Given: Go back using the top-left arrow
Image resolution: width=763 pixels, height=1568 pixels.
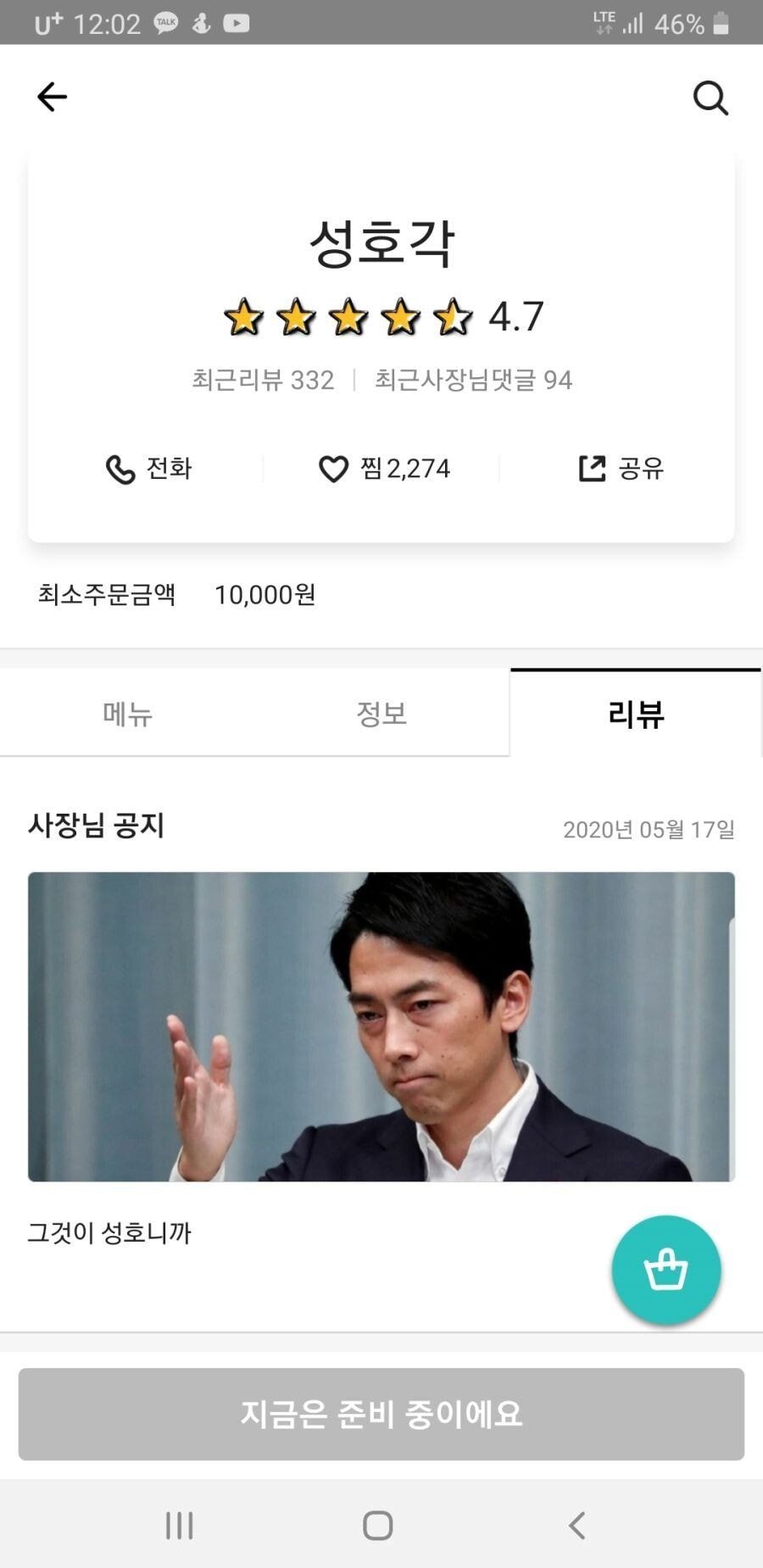Looking at the screenshot, I should pyautogui.click(x=52, y=97).
